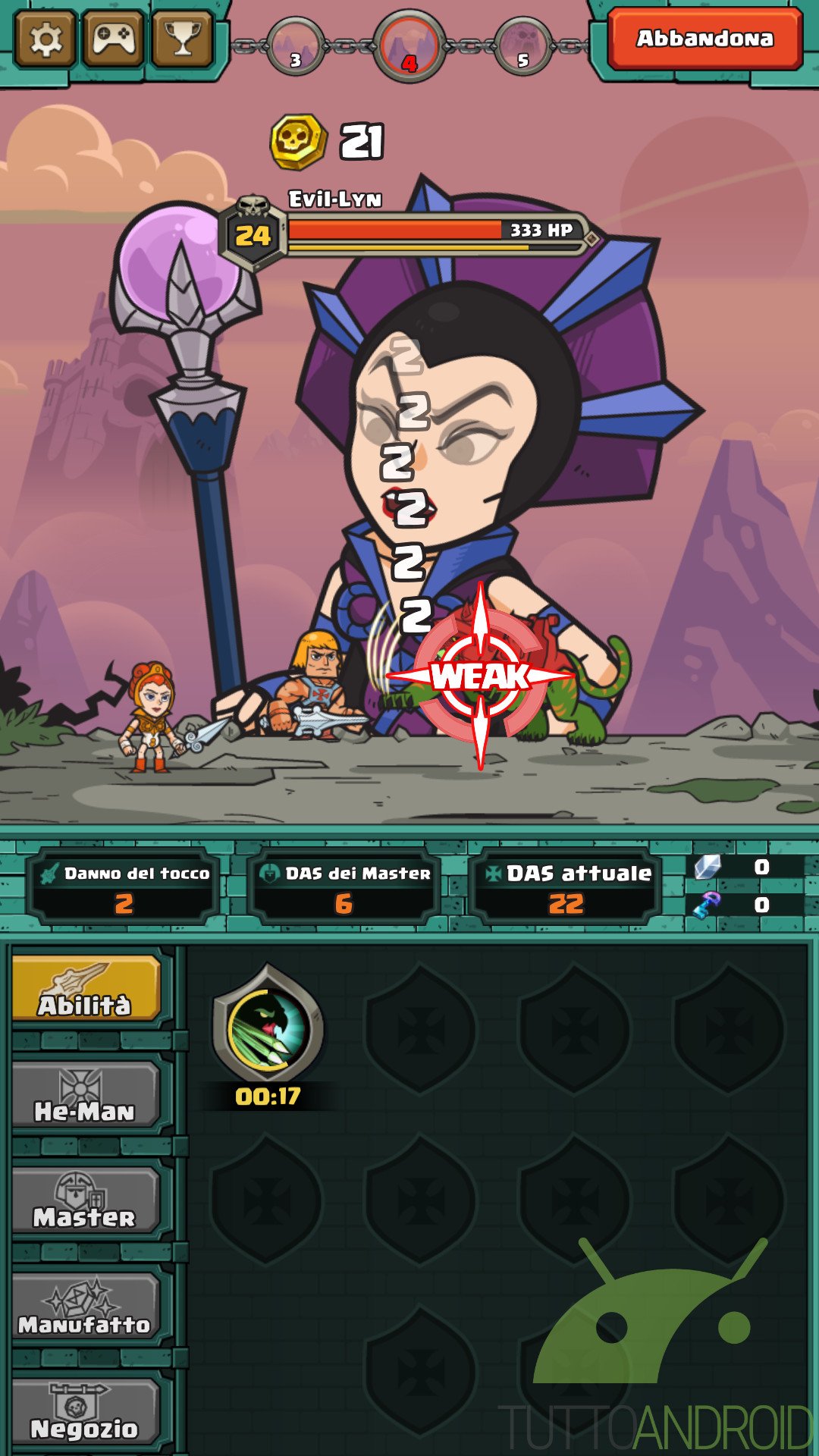Switch to the Abilità tab

click(x=86, y=990)
